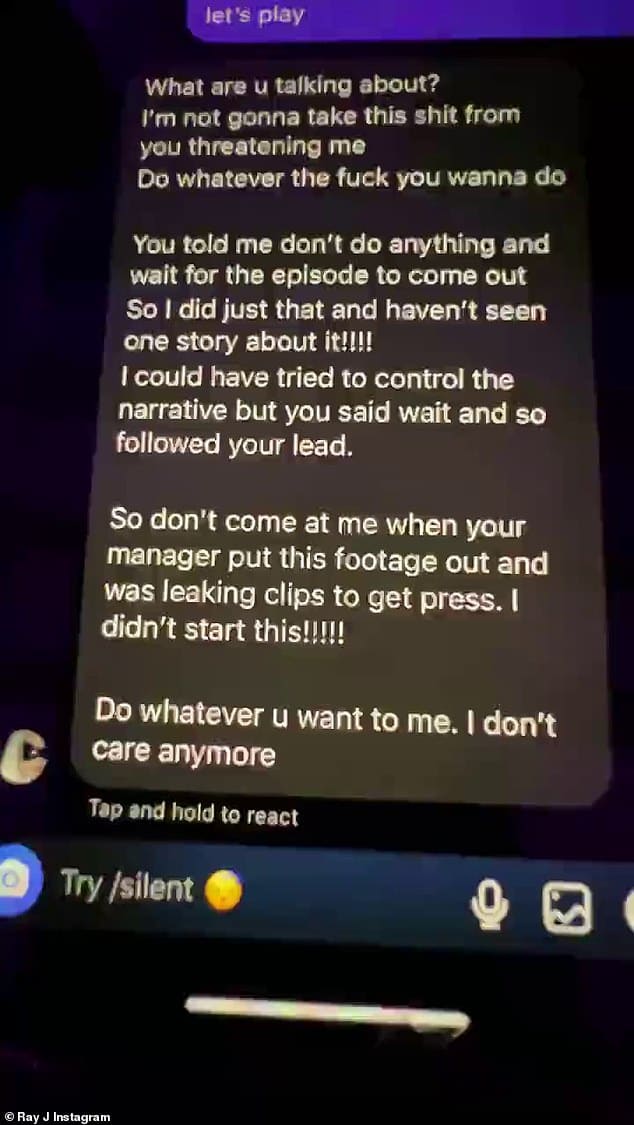This screenshot has width=634, height=1125.
Task: Open the camera from the message bar
Action: click(16, 879)
